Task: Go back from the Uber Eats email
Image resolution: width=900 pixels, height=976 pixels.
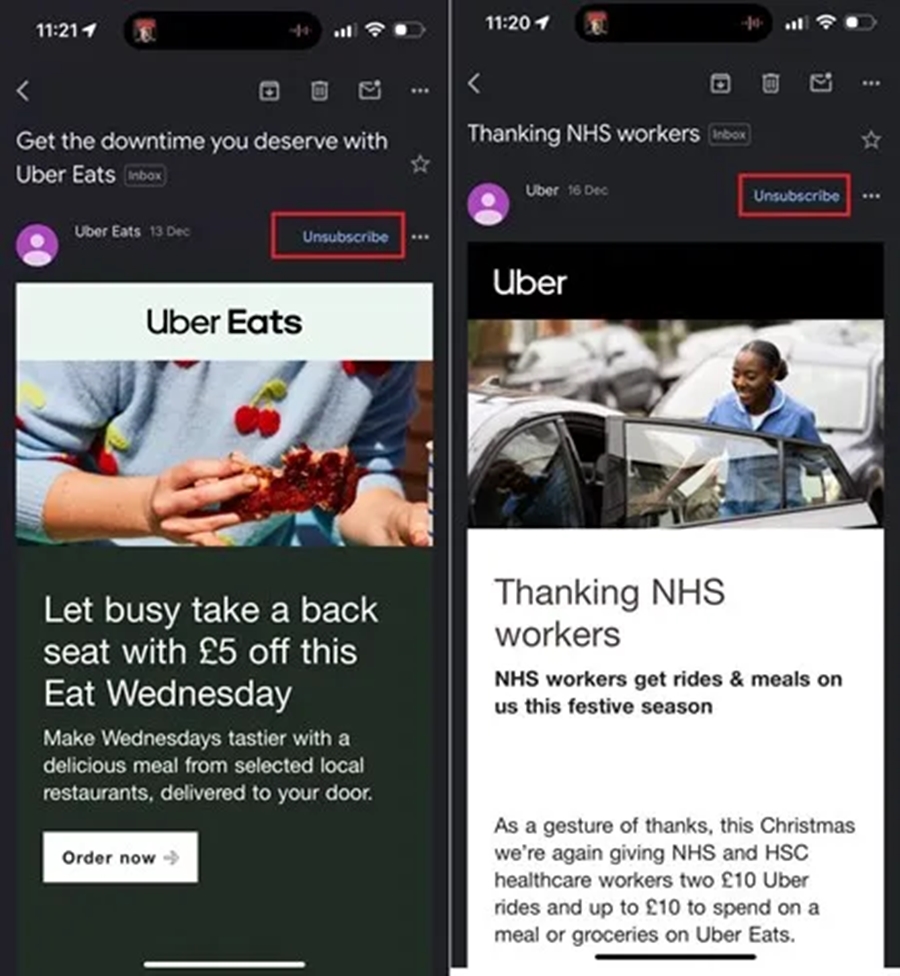Action: click(23, 91)
